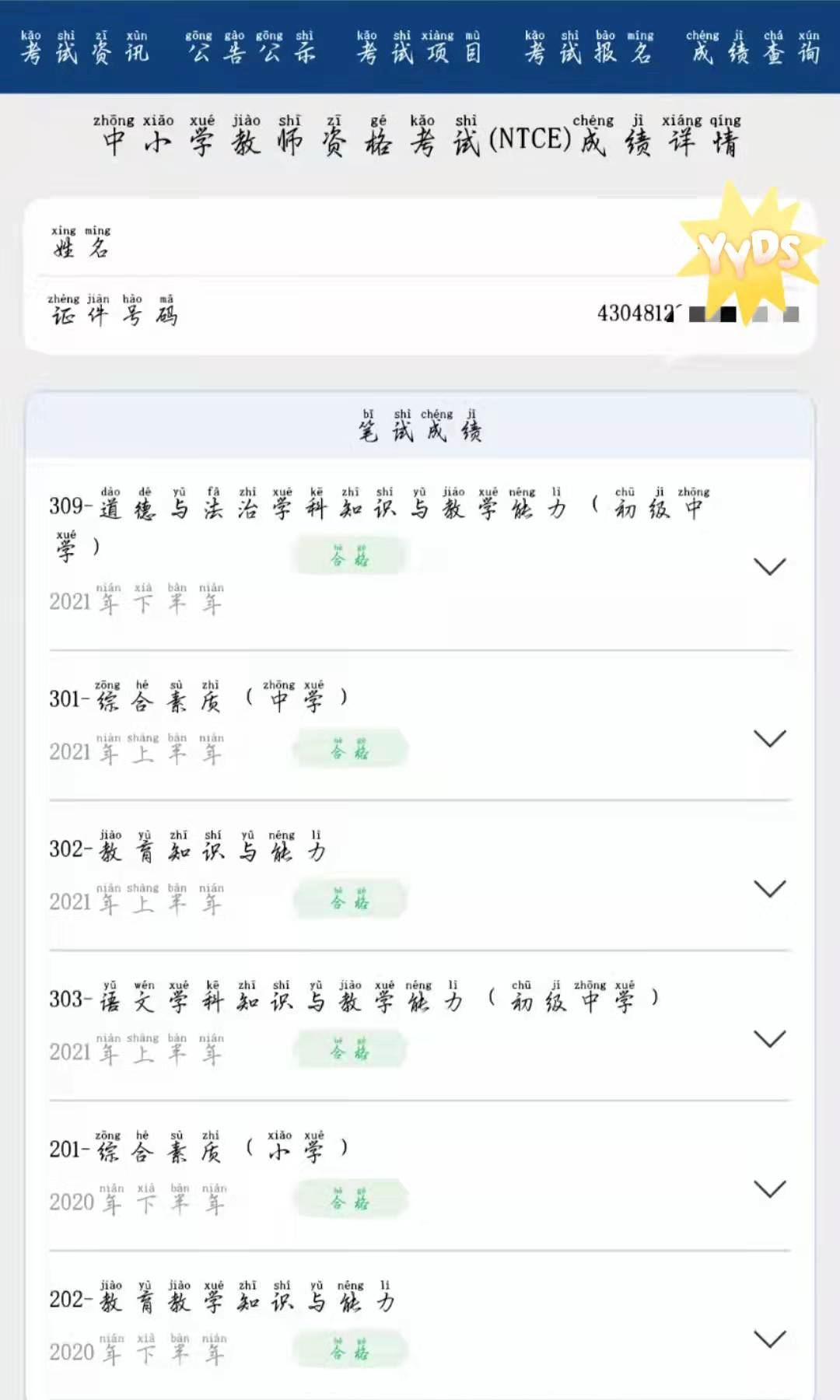Go to the 考试项目 section
This screenshot has height=1400, width=840.
(x=418, y=48)
